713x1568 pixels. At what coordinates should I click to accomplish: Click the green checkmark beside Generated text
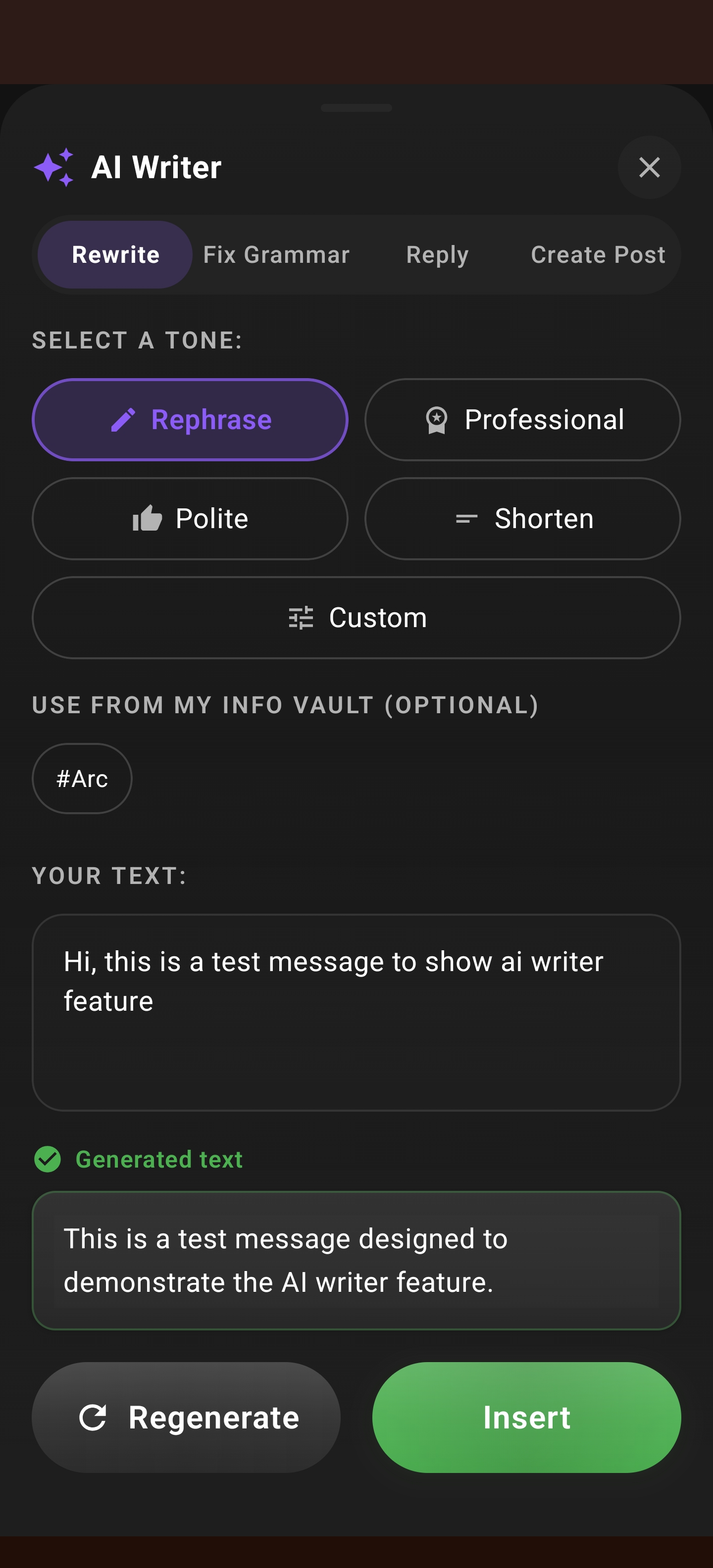tap(48, 1158)
